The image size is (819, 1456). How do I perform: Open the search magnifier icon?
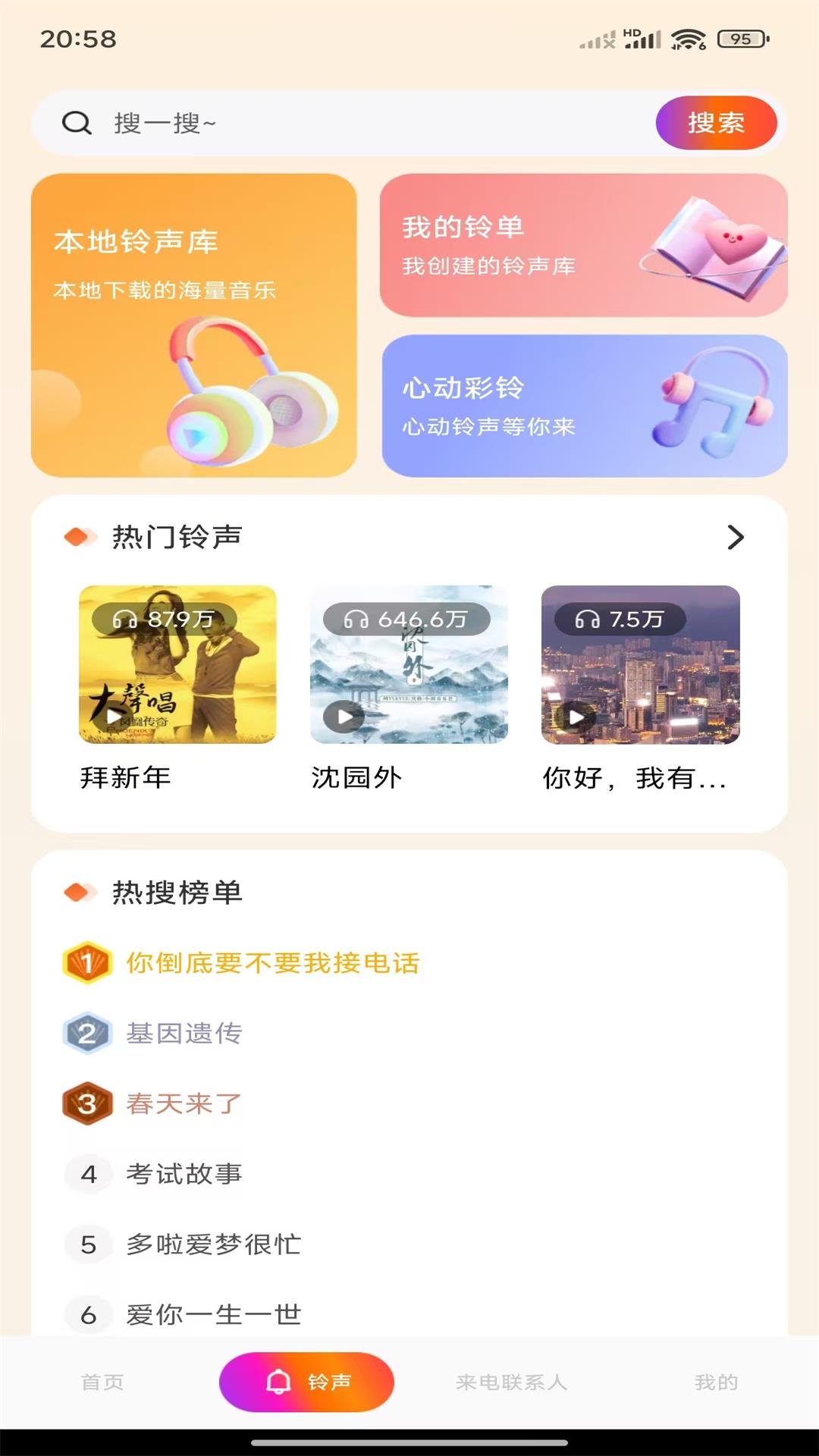click(x=75, y=123)
